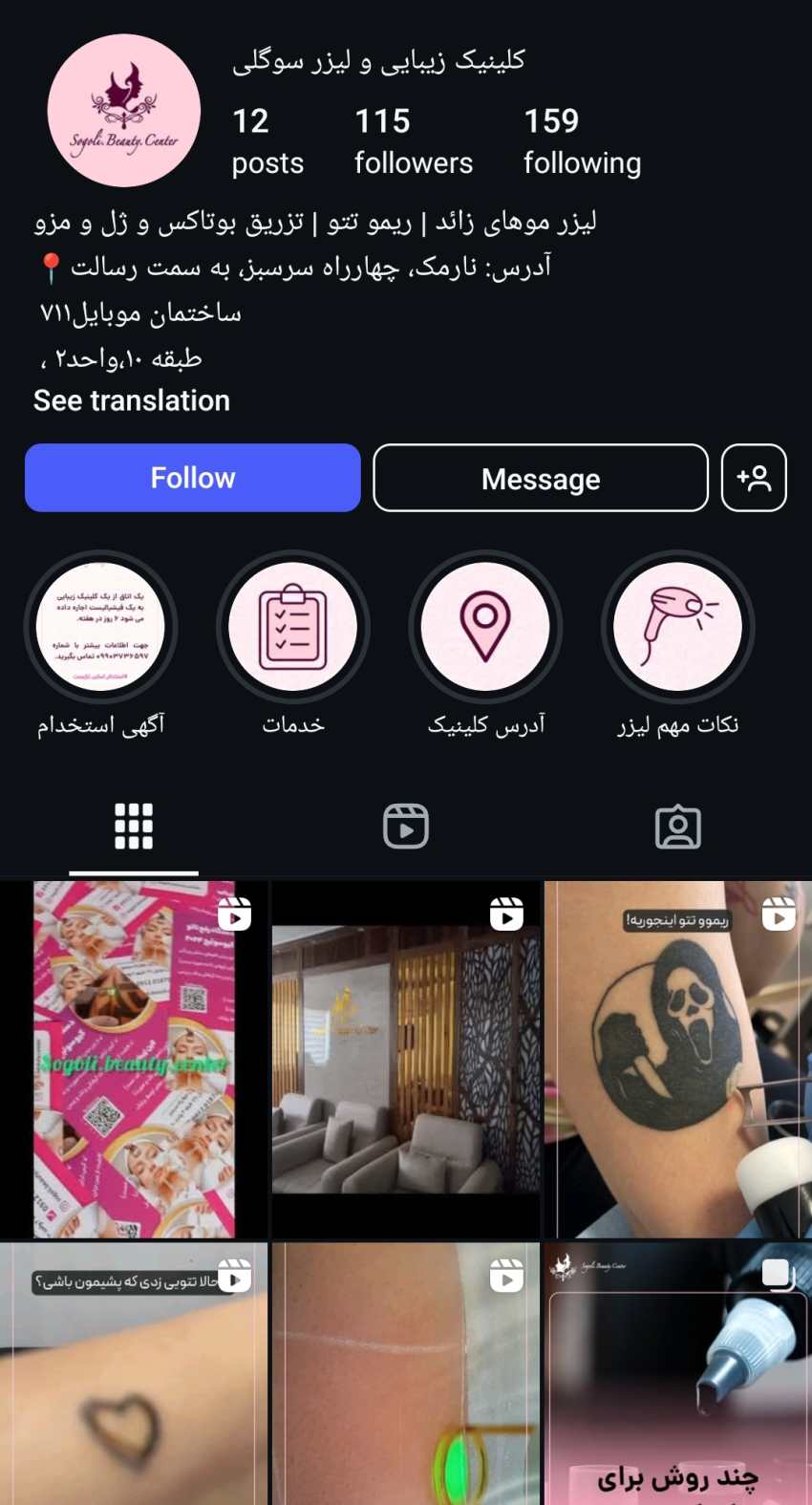This screenshot has width=812, height=1505.
Task: Open the profile picture
Action: click(x=124, y=111)
